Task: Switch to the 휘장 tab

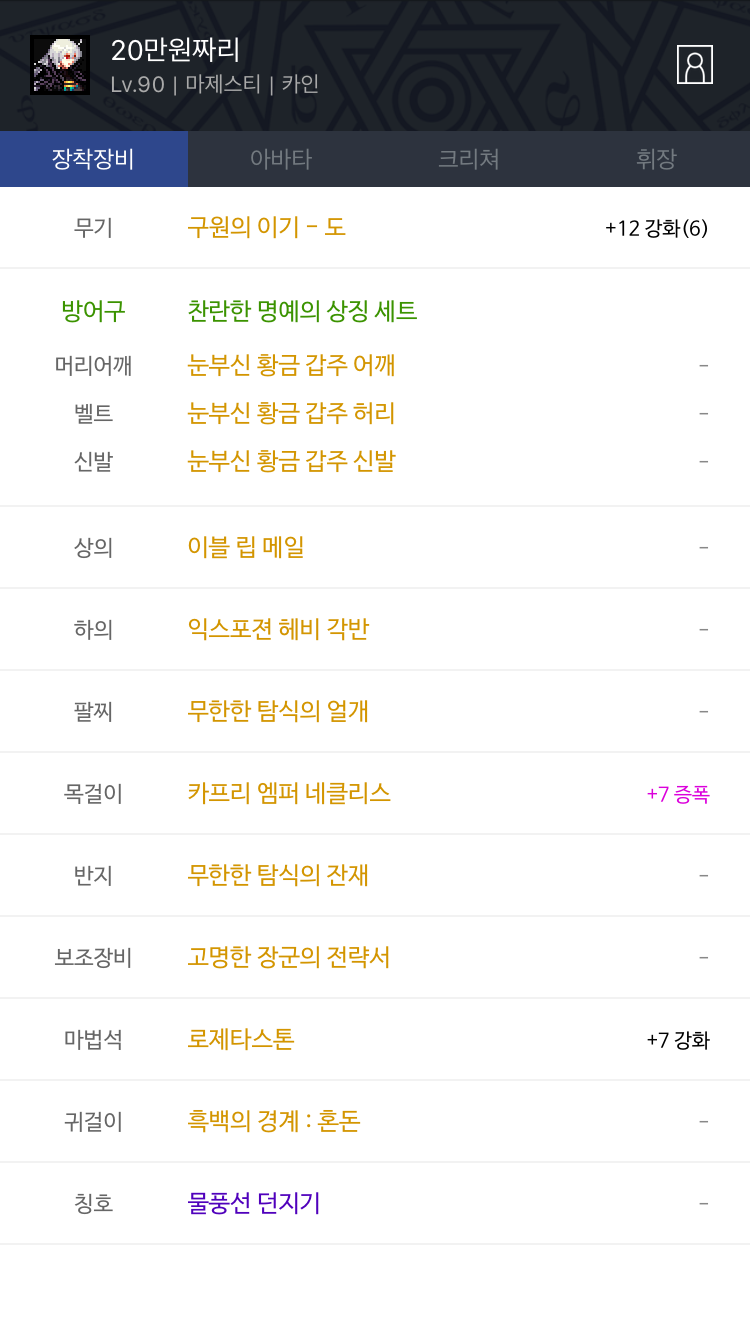Action: coord(656,159)
